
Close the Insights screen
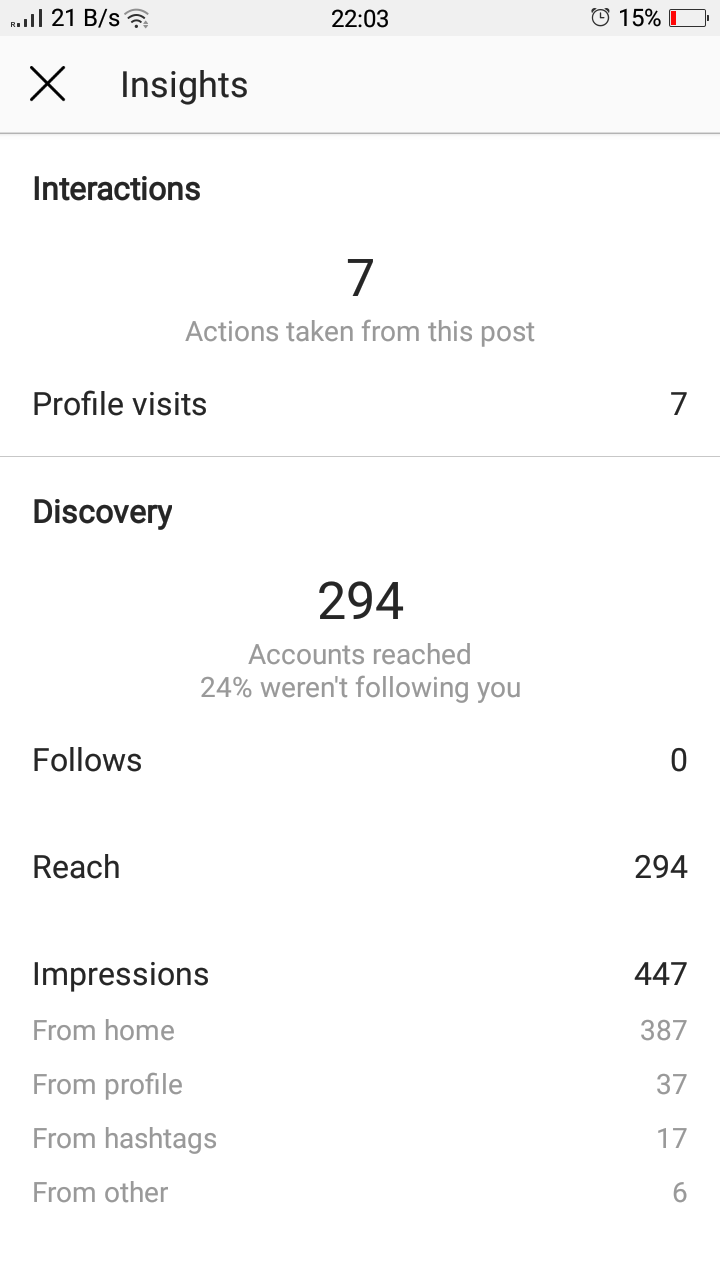click(x=47, y=85)
